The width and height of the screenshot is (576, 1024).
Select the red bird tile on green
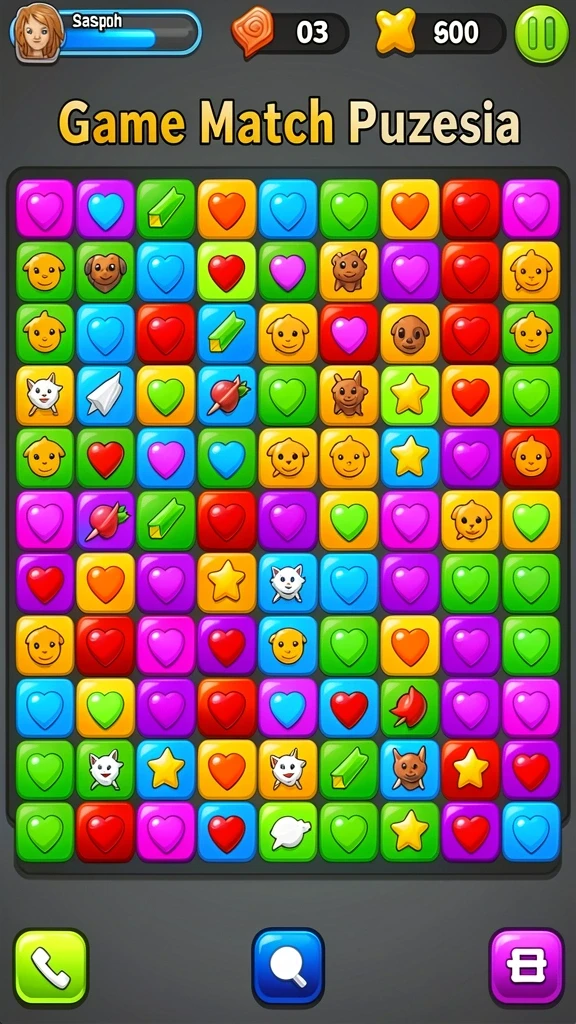(x=409, y=707)
